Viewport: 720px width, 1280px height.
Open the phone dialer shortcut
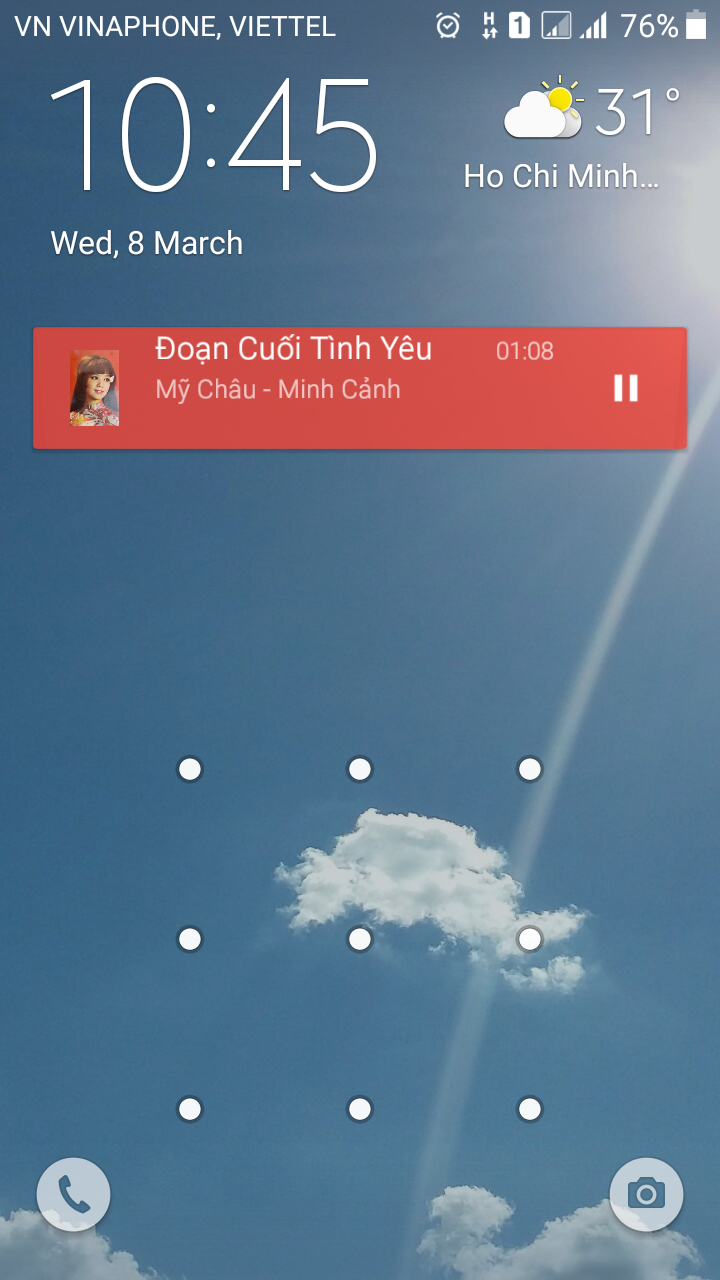(x=73, y=1194)
